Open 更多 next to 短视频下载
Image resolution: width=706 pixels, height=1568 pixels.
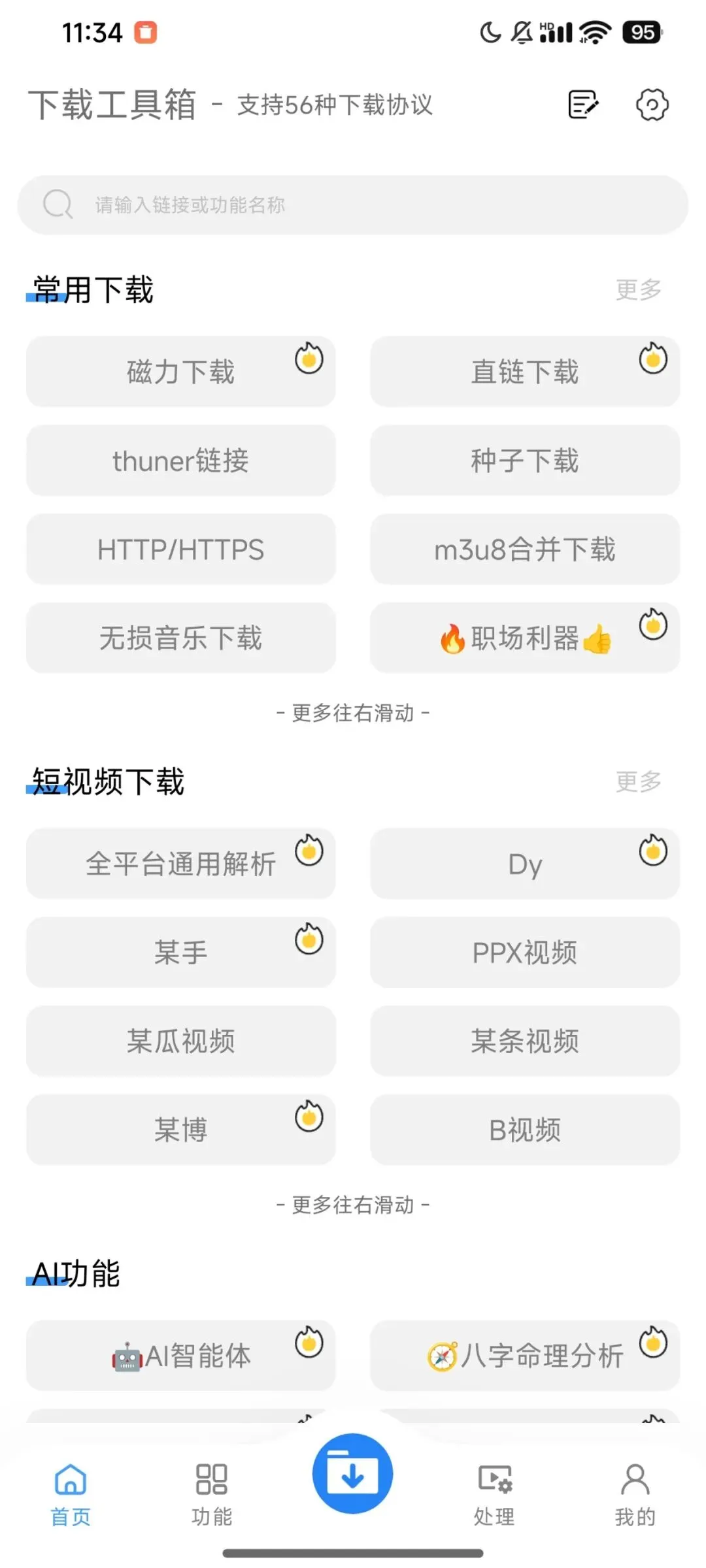tap(639, 781)
